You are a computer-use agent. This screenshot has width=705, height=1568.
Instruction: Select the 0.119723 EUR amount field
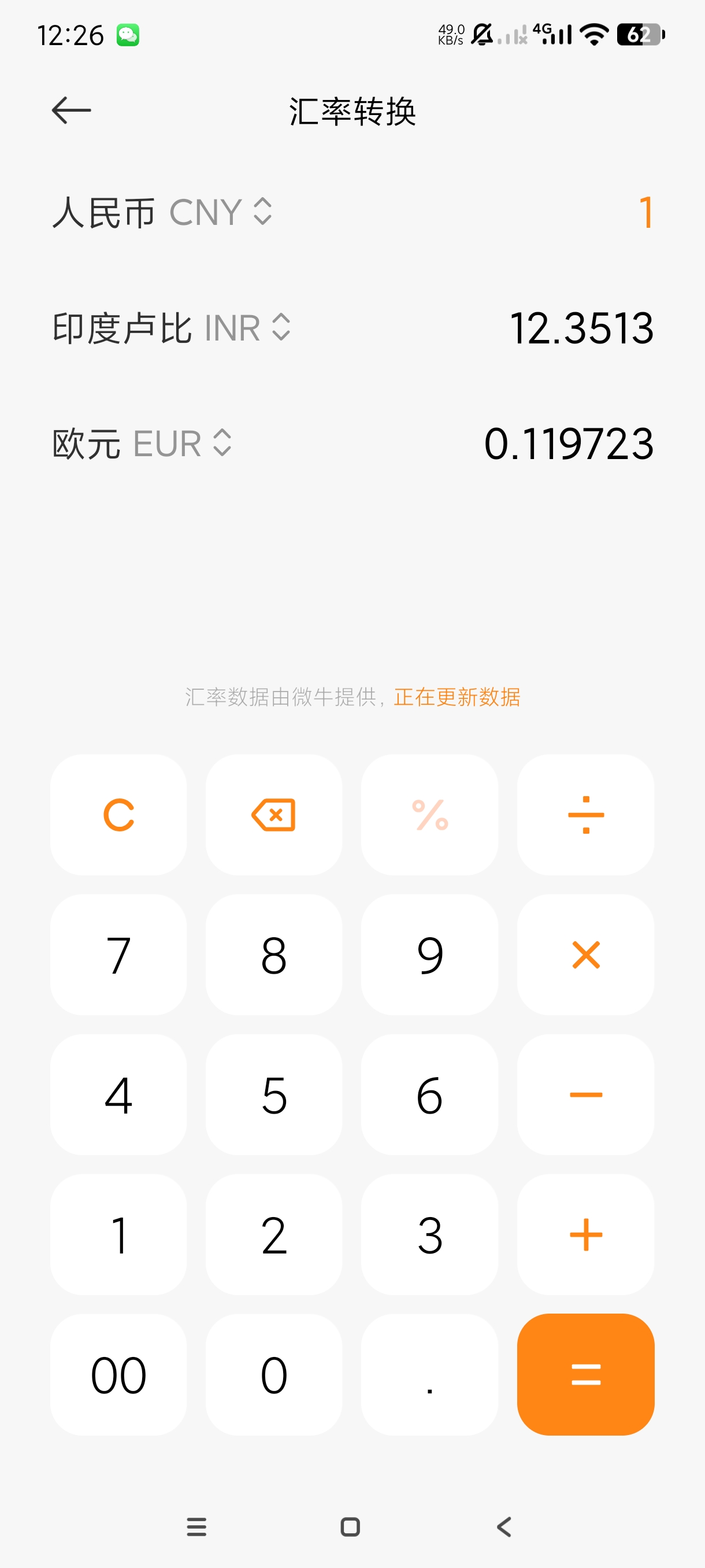[568, 443]
